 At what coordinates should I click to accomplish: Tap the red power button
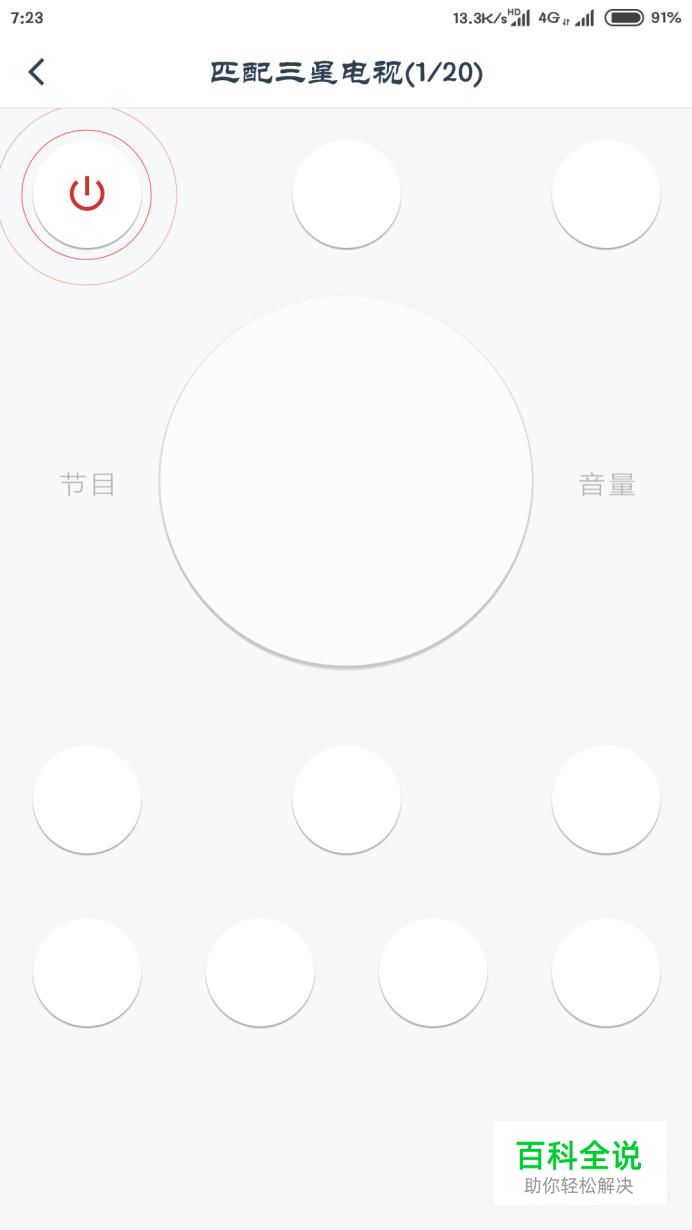click(x=87, y=193)
